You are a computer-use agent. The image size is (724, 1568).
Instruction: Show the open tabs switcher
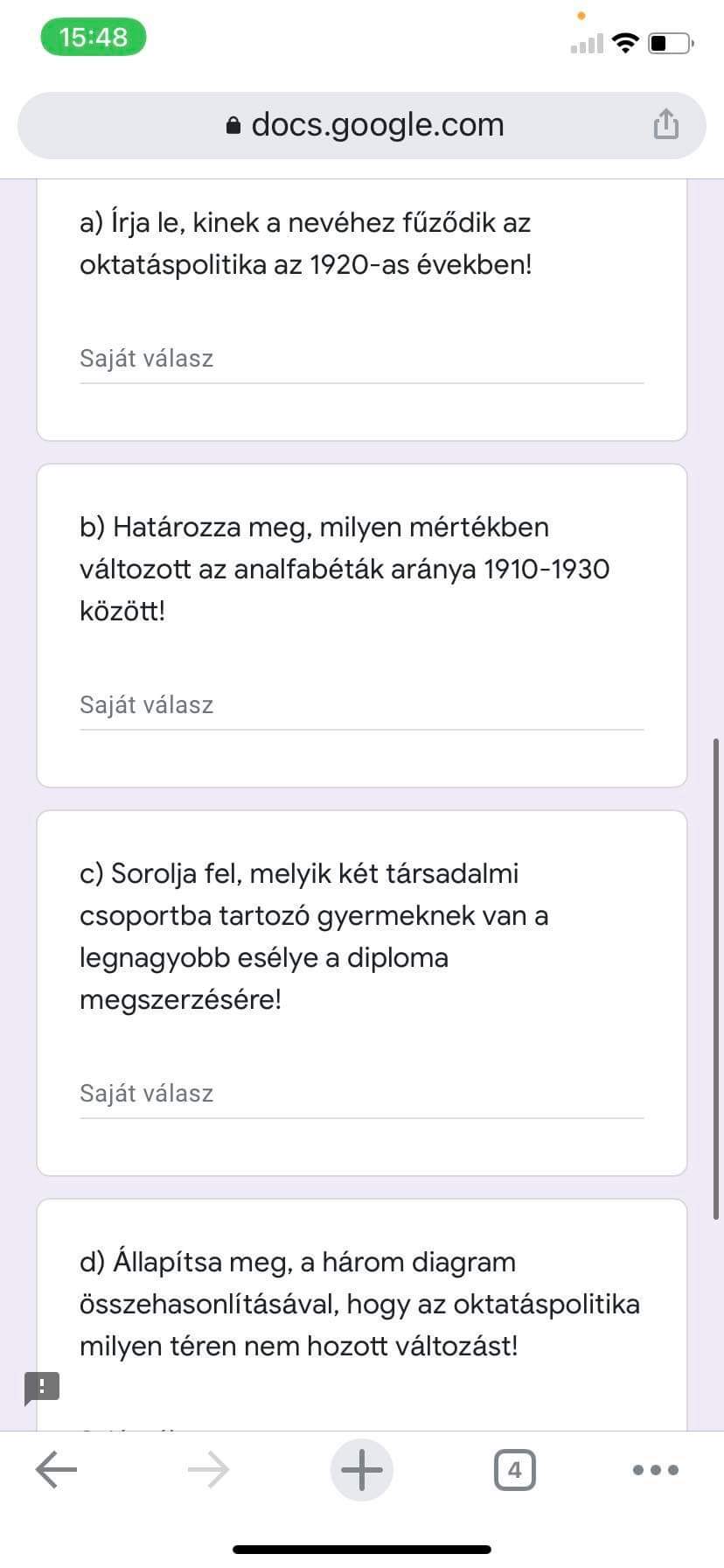click(x=514, y=1470)
